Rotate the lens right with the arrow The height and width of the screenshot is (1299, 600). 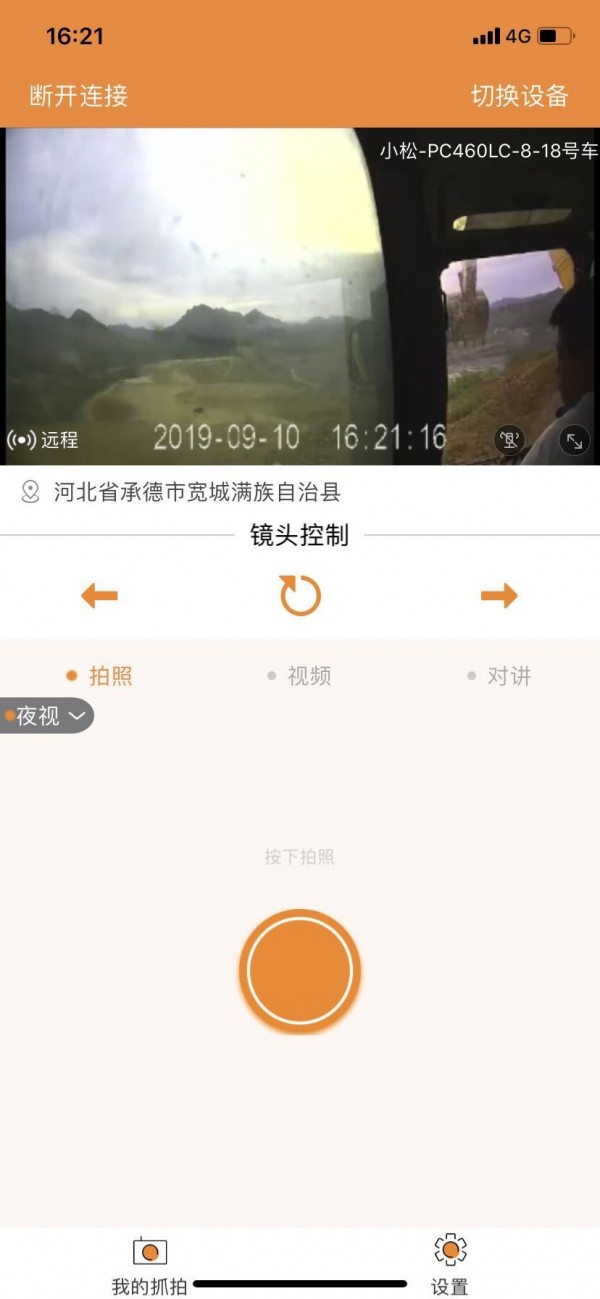pos(499,596)
